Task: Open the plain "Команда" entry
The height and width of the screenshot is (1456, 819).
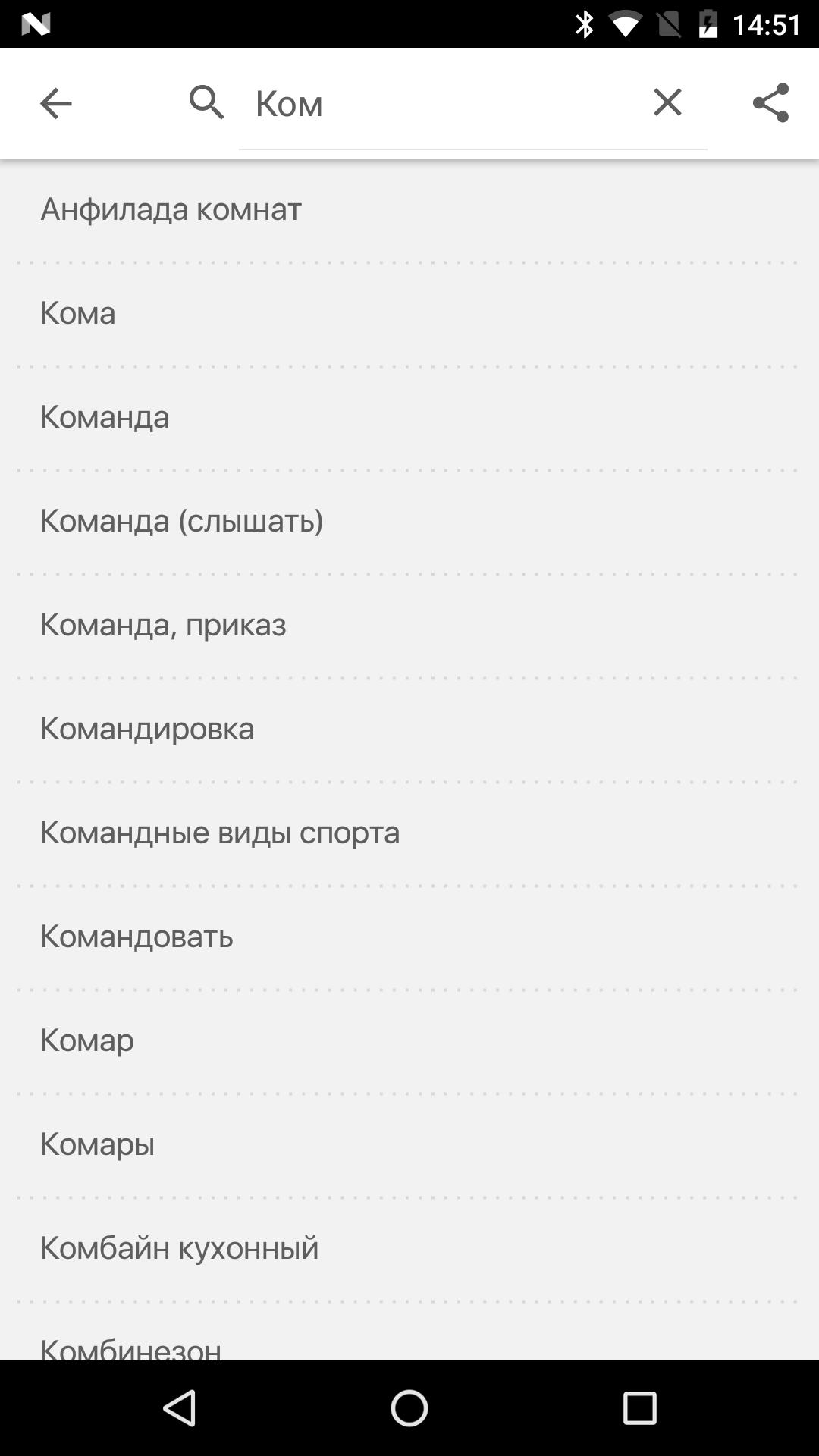Action: point(409,419)
